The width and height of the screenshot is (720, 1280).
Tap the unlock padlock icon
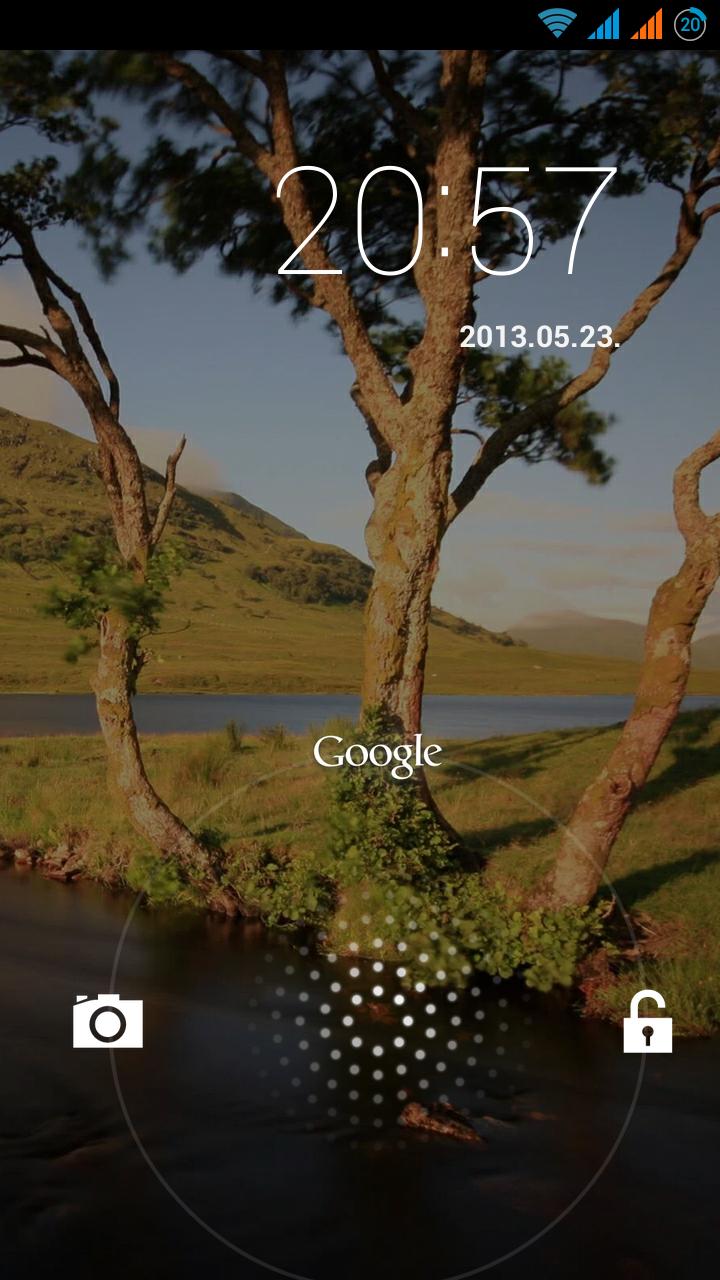[x=647, y=1022]
